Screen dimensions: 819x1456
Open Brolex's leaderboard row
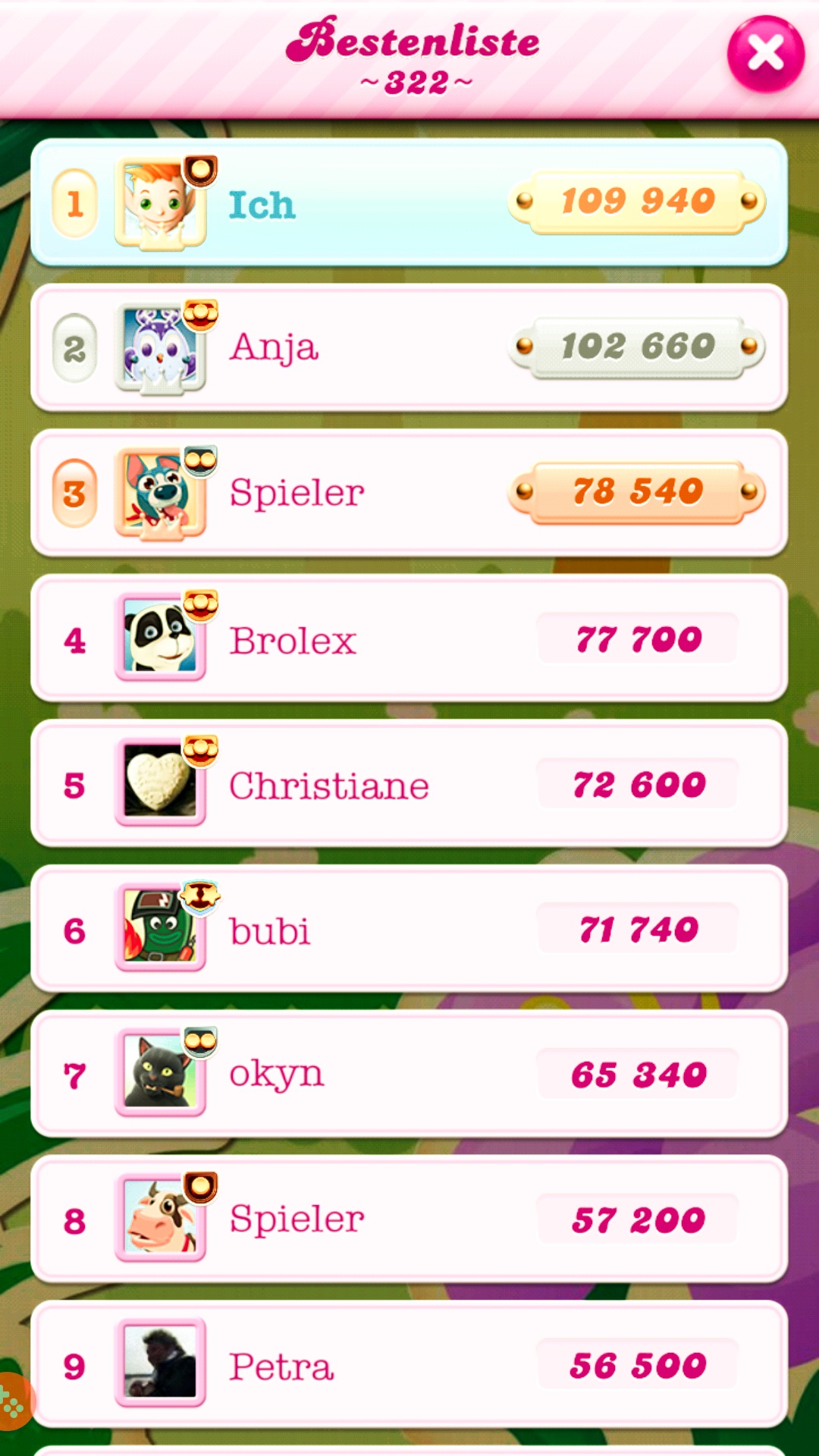408,639
